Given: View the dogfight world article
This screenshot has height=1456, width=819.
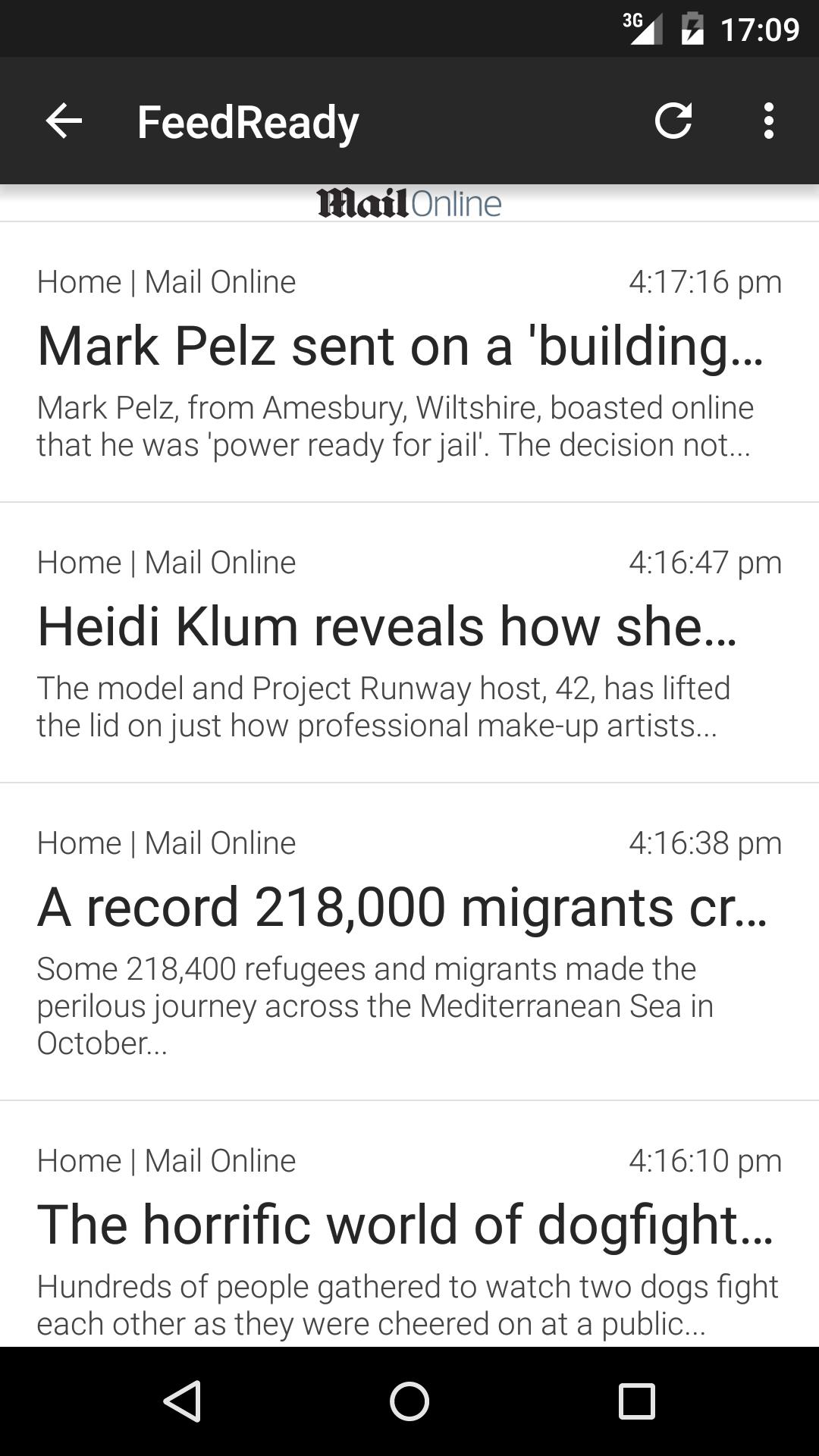Looking at the screenshot, I should (405, 1225).
